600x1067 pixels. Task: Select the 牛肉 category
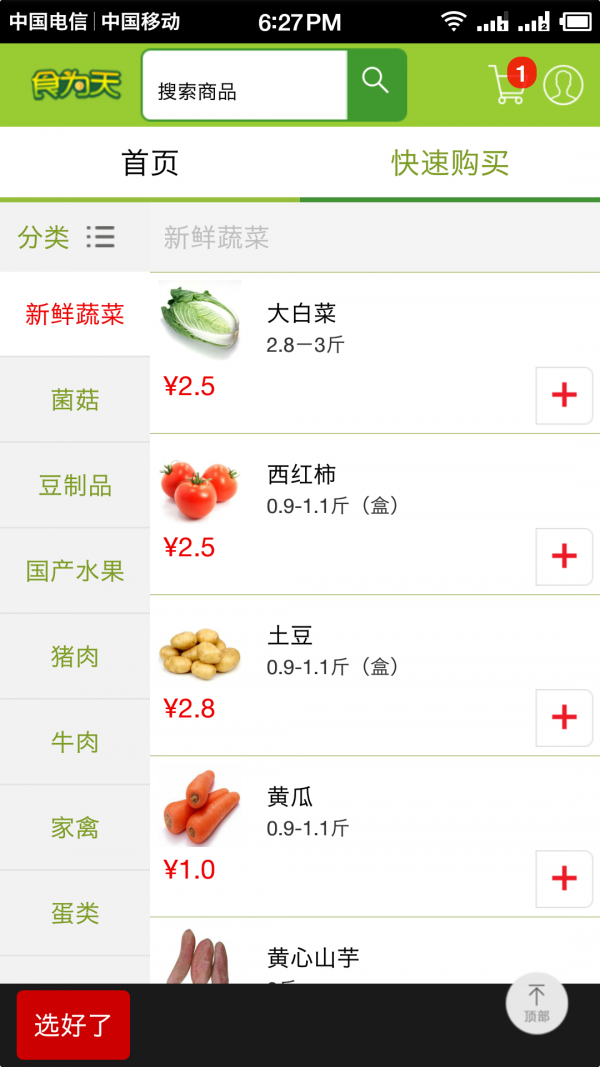pyautogui.click(x=75, y=742)
